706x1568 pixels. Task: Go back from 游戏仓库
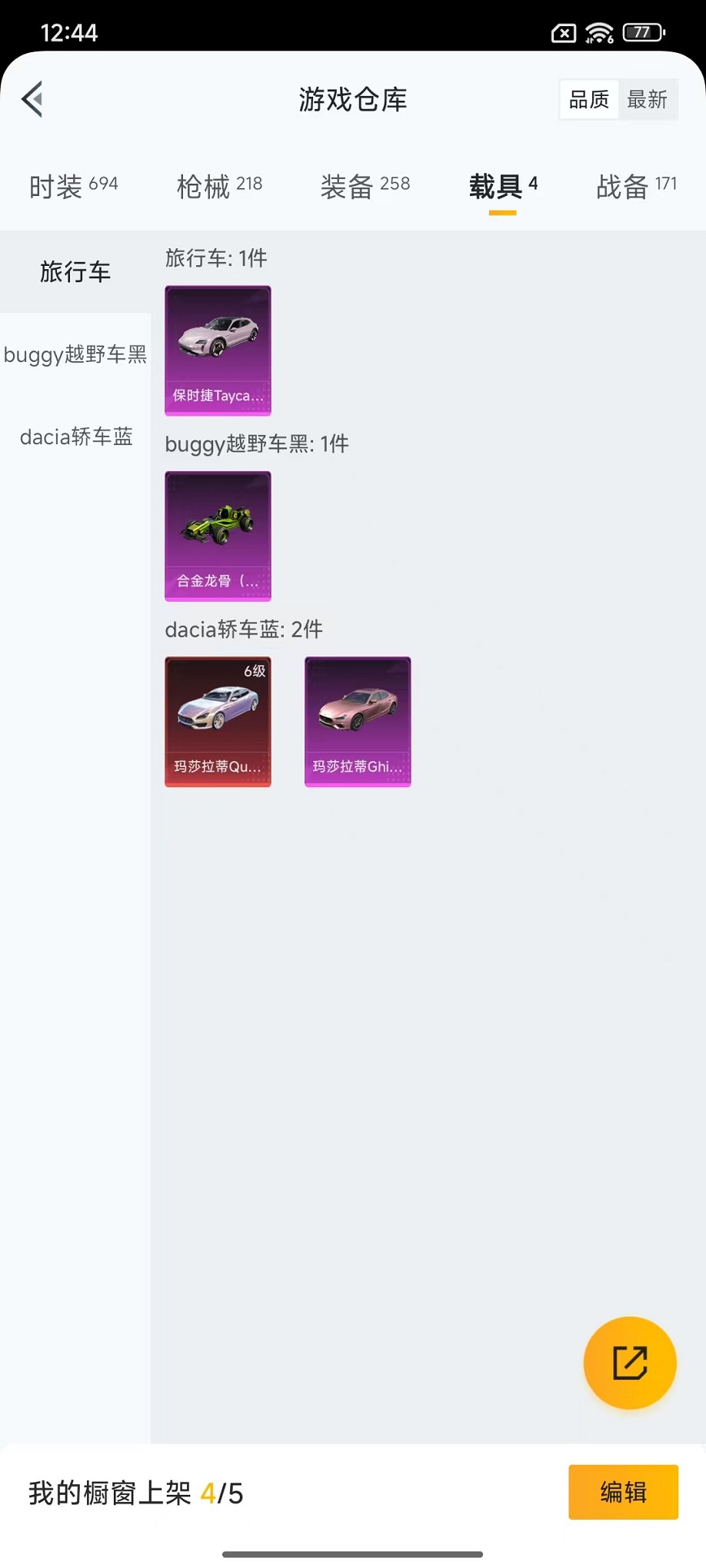32,99
